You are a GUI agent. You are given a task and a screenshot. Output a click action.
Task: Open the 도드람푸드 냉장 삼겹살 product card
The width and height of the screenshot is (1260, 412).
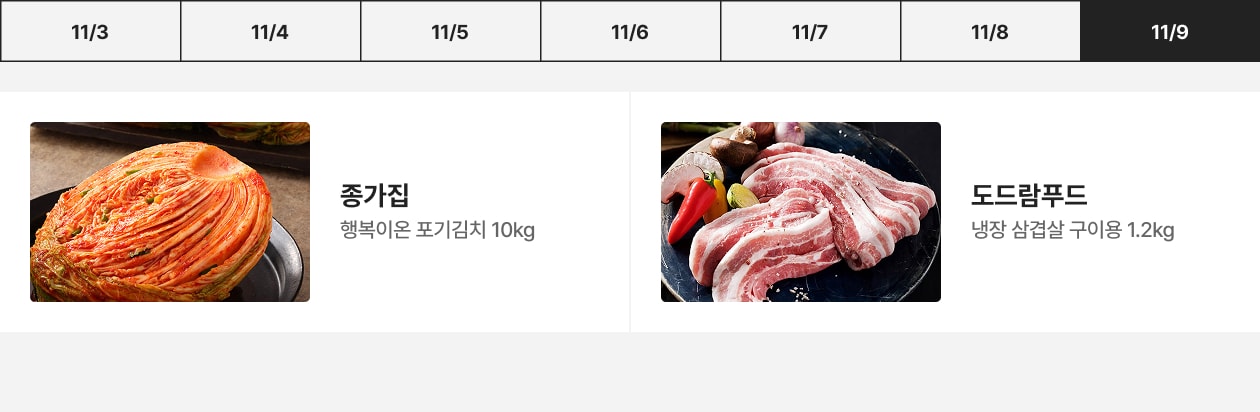(x=945, y=212)
